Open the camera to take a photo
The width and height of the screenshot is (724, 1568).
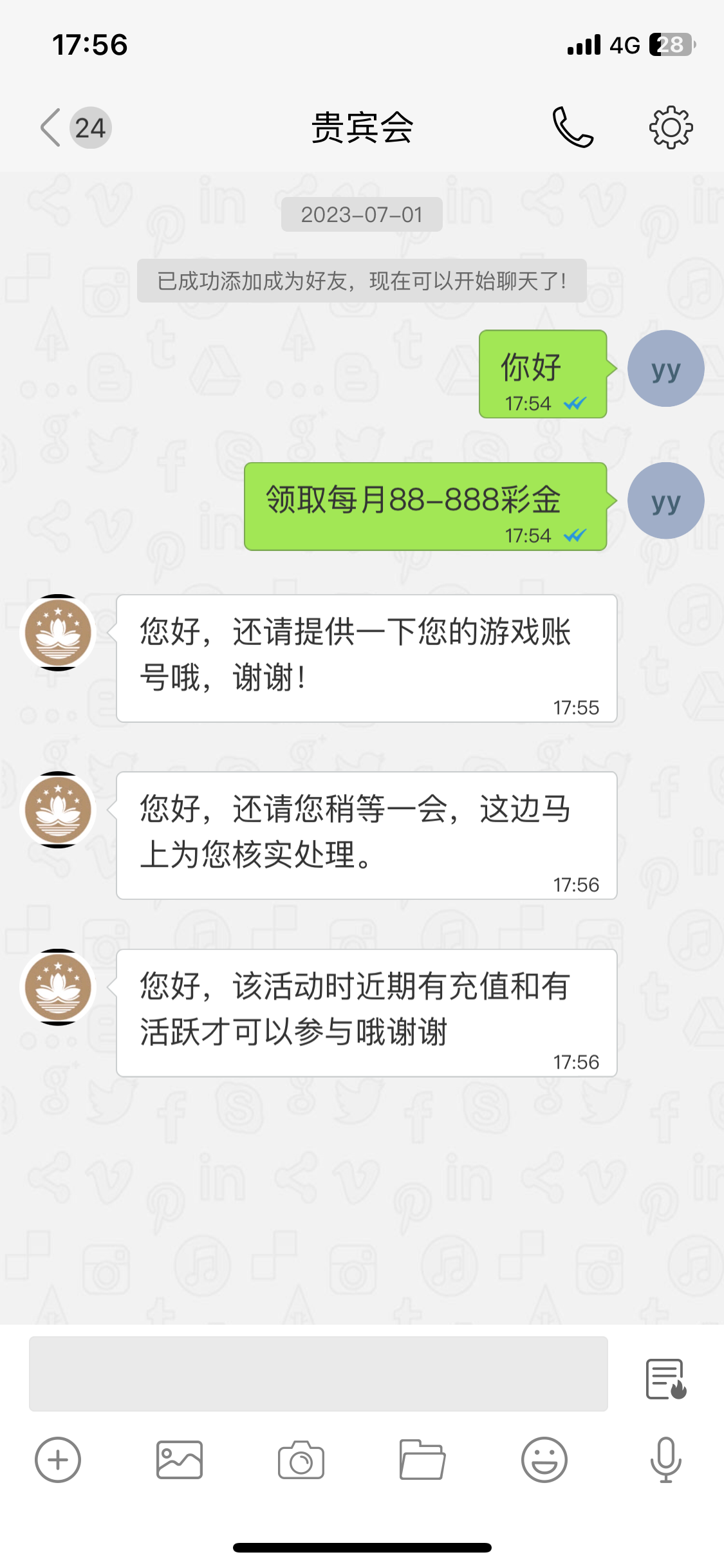pyautogui.click(x=301, y=1460)
